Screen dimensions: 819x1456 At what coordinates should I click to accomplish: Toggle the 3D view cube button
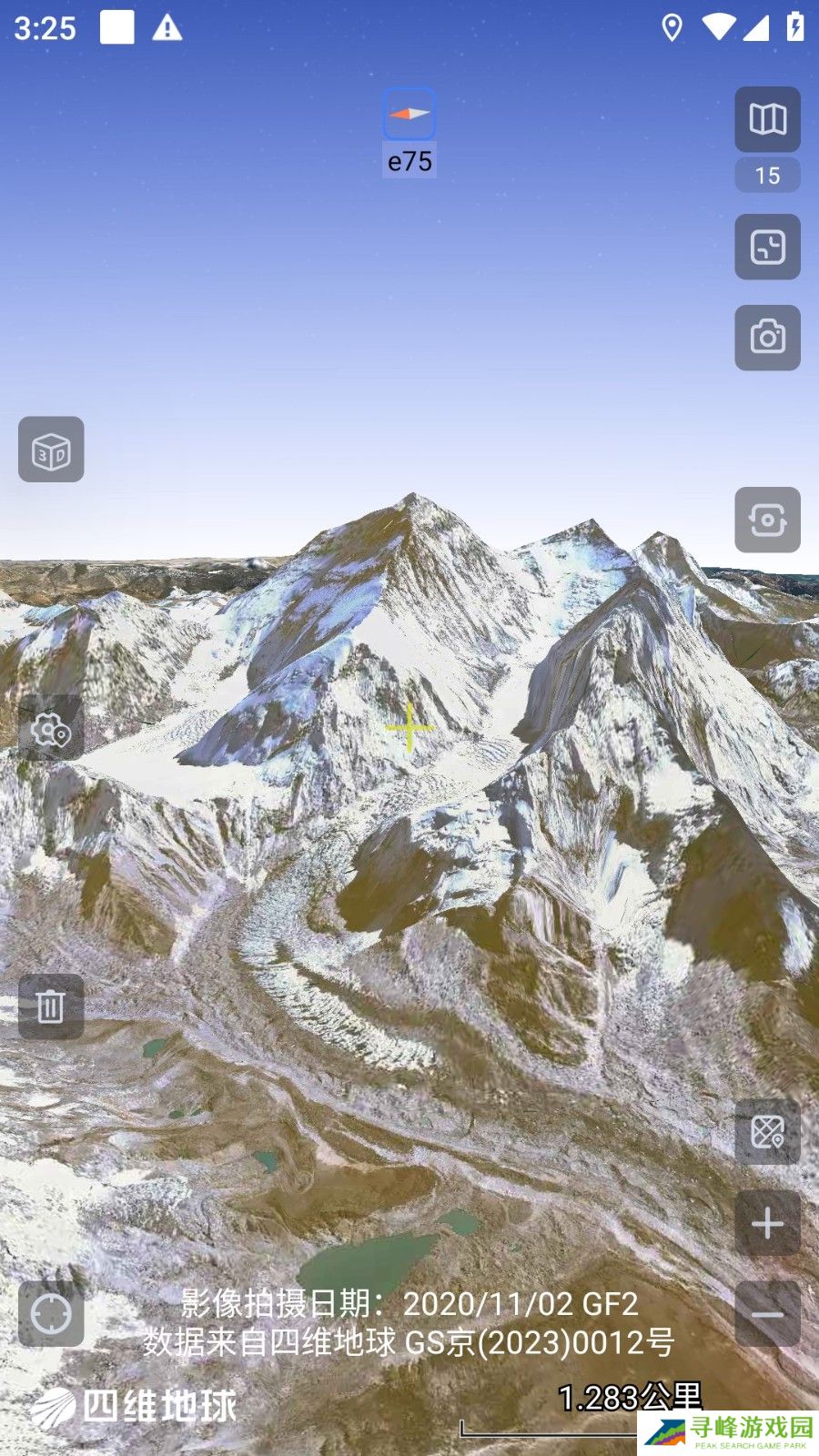[x=51, y=450]
